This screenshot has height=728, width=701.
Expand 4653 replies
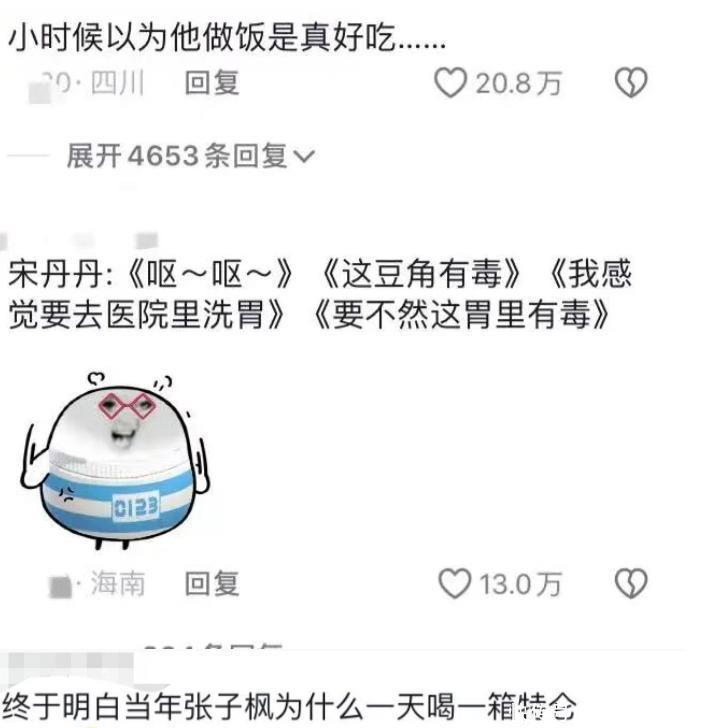click(x=190, y=156)
